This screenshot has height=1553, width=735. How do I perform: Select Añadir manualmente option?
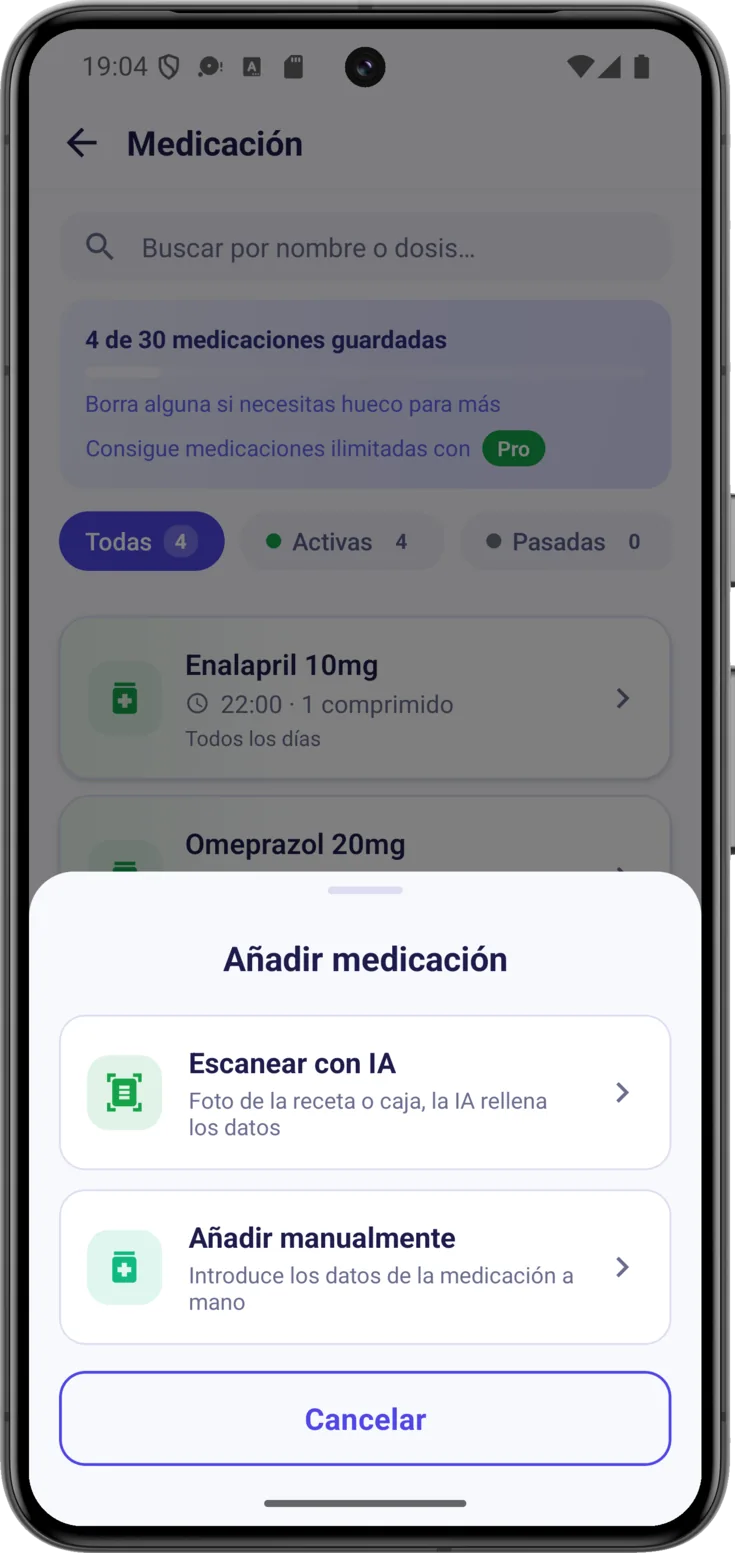coord(365,1267)
